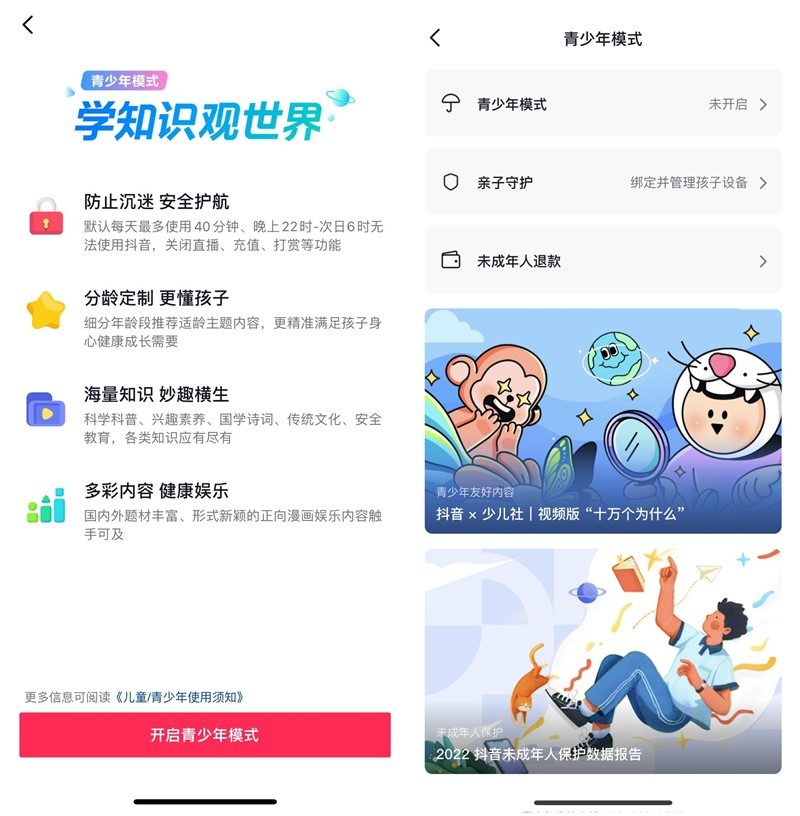Open the 儿童/青少年使用须知 link
Viewport: 800px width, 816px height.
click(180, 697)
